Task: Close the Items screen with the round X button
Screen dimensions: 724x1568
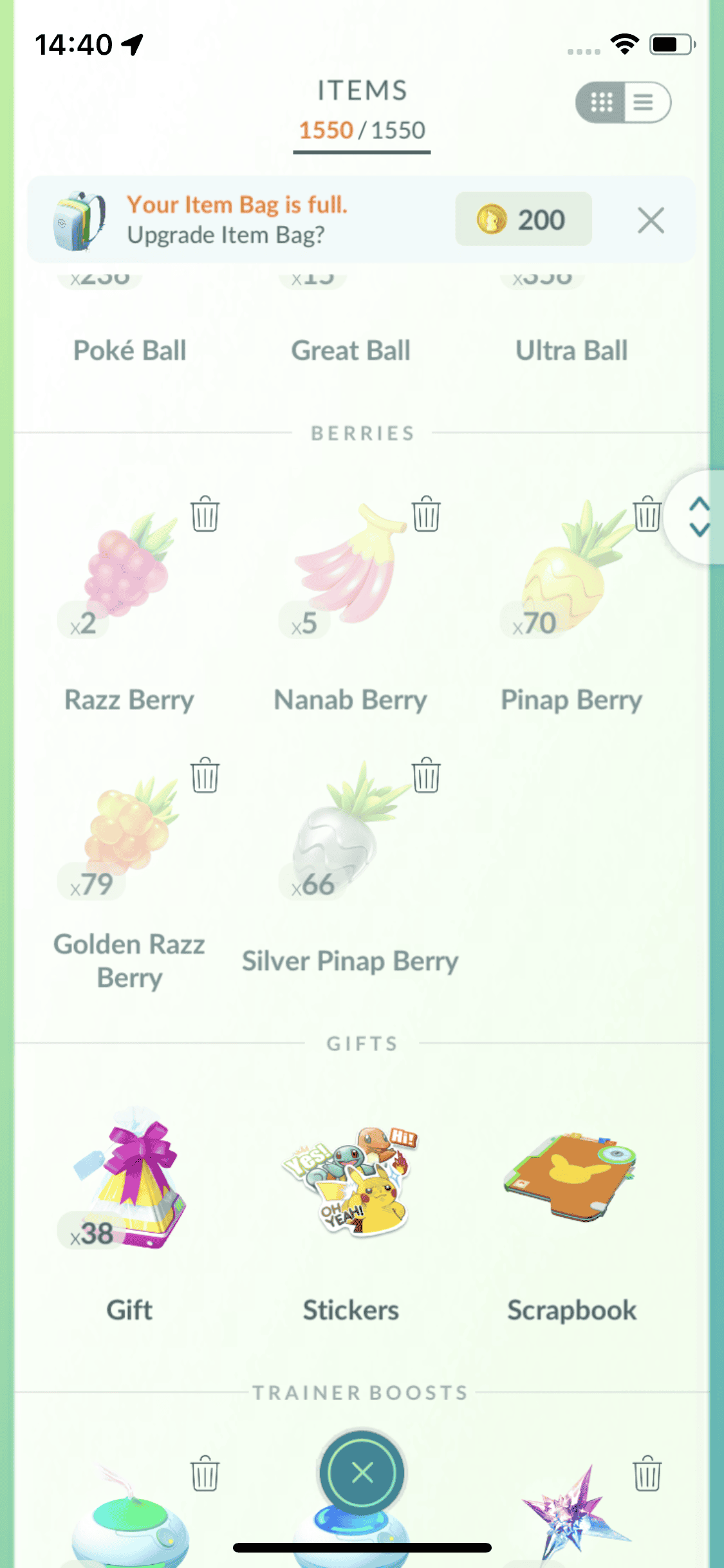Action: [x=362, y=1472]
